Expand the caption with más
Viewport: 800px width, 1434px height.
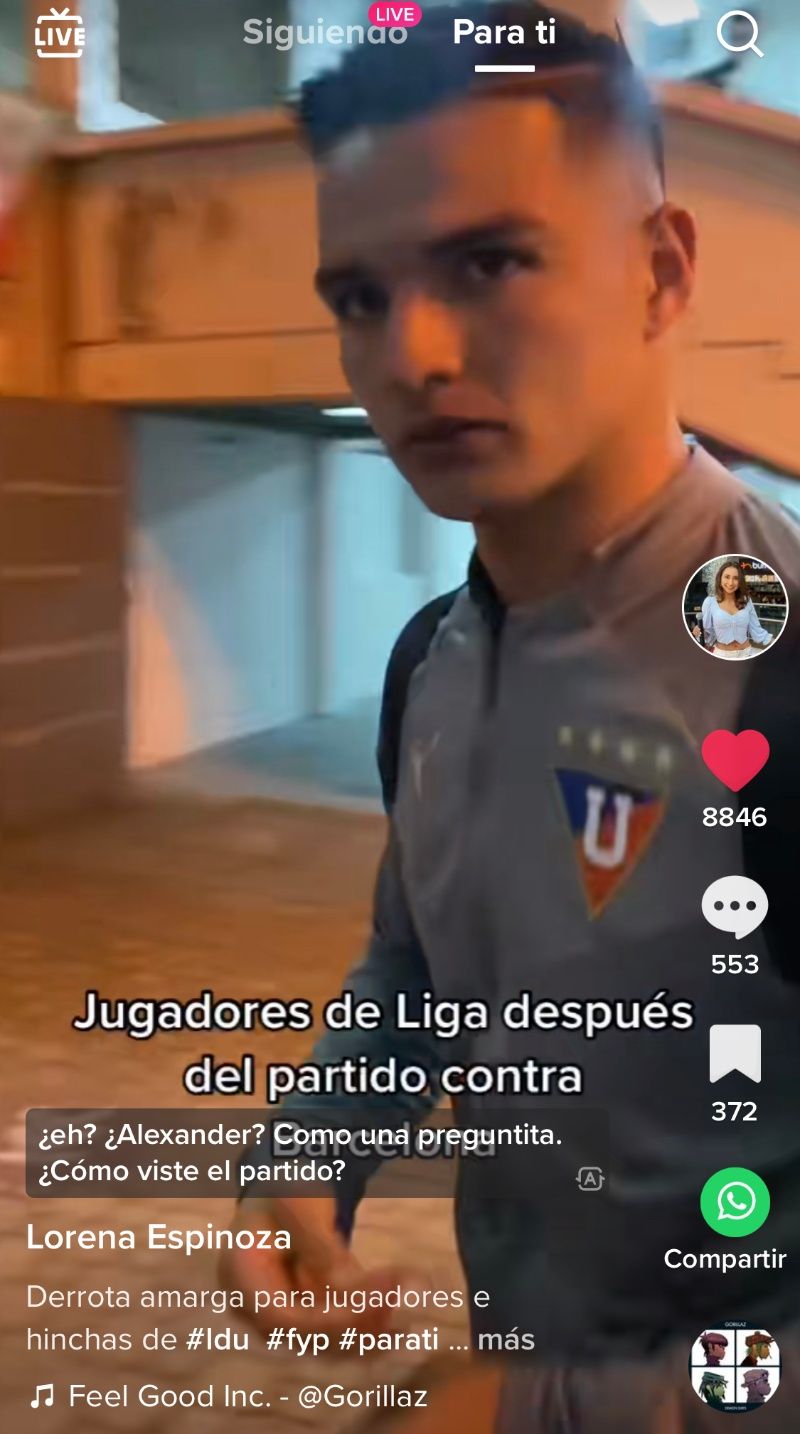(506, 1340)
